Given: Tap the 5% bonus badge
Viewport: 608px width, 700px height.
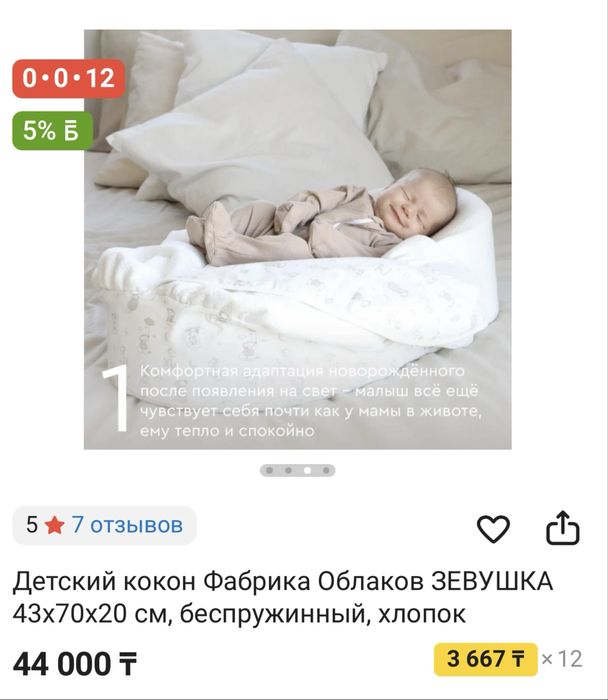Looking at the screenshot, I should pos(52,131).
